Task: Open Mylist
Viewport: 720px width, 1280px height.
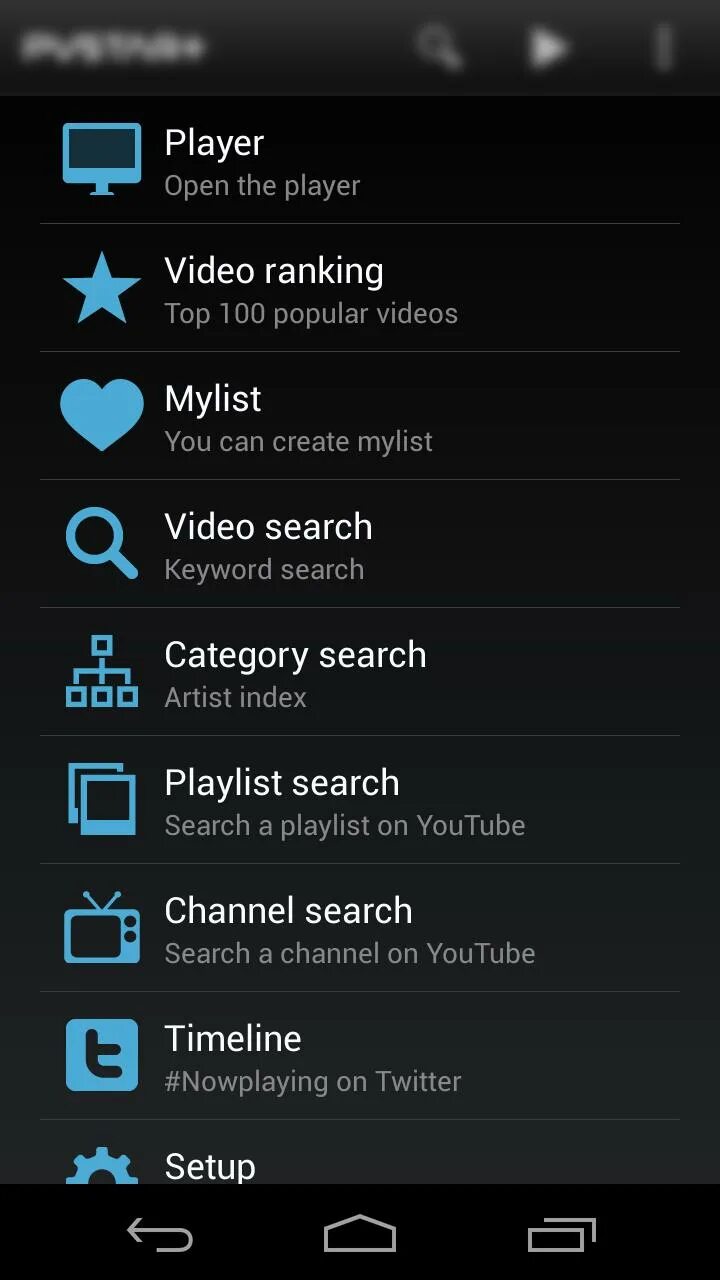Action: point(360,416)
